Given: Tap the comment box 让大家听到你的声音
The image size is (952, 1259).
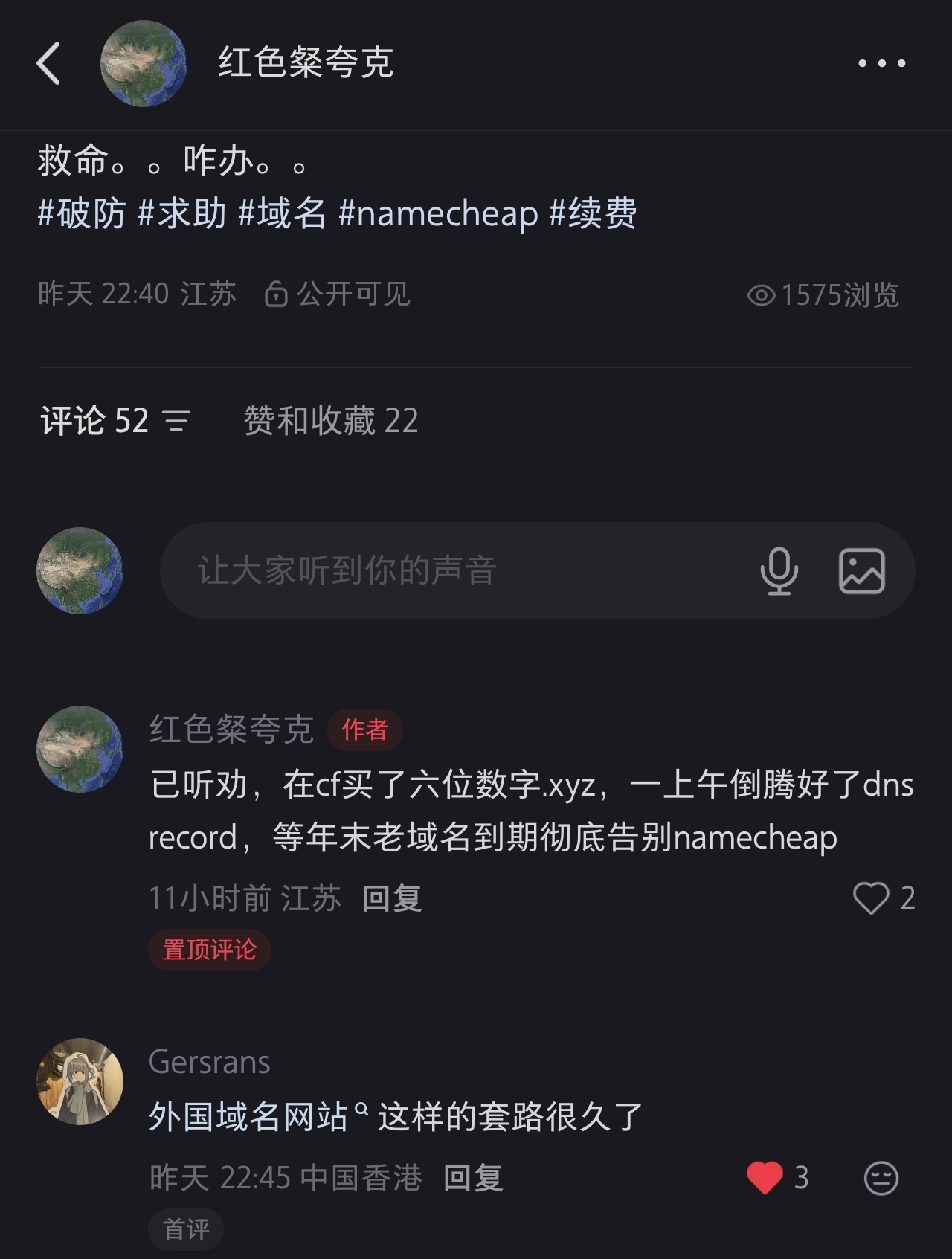Looking at the screenshot, I should pos(446,570).
